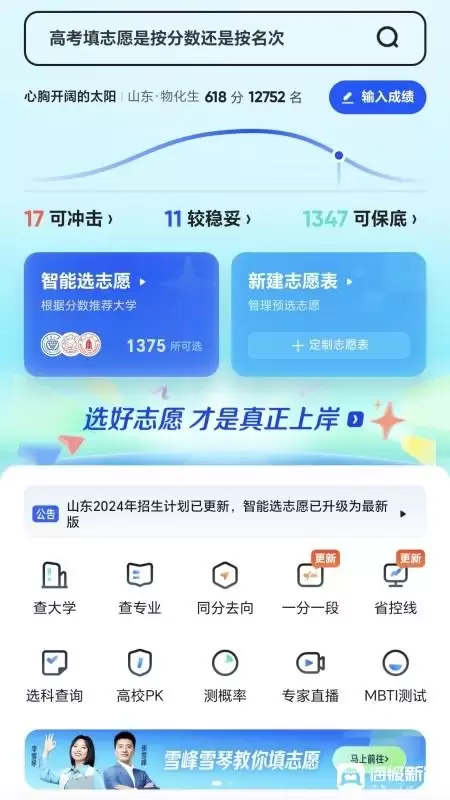Open 一分一段 table
450x800 pixels.
(310, 588)
